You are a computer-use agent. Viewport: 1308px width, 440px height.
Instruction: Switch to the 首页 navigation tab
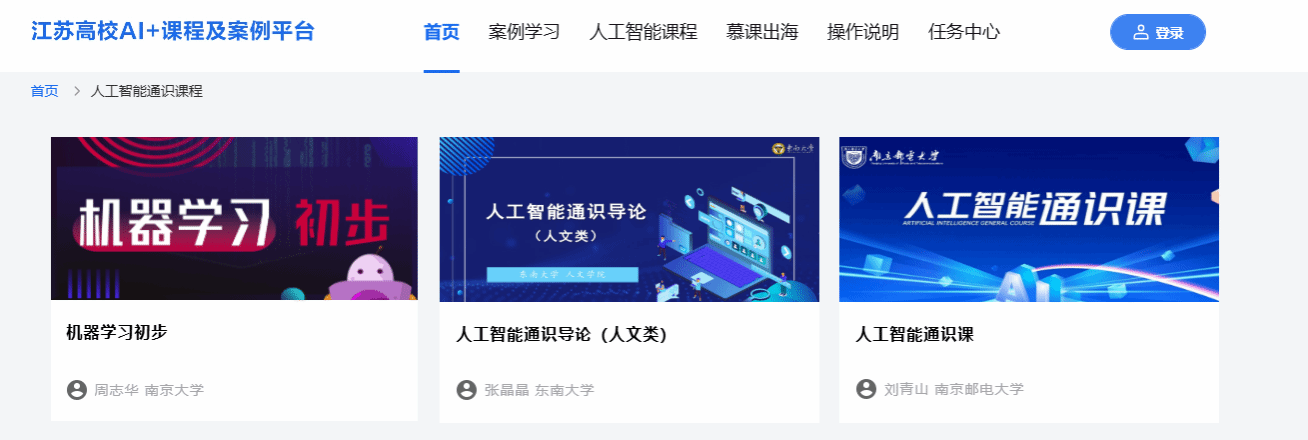pyautogui.click(x=441, y=32)
